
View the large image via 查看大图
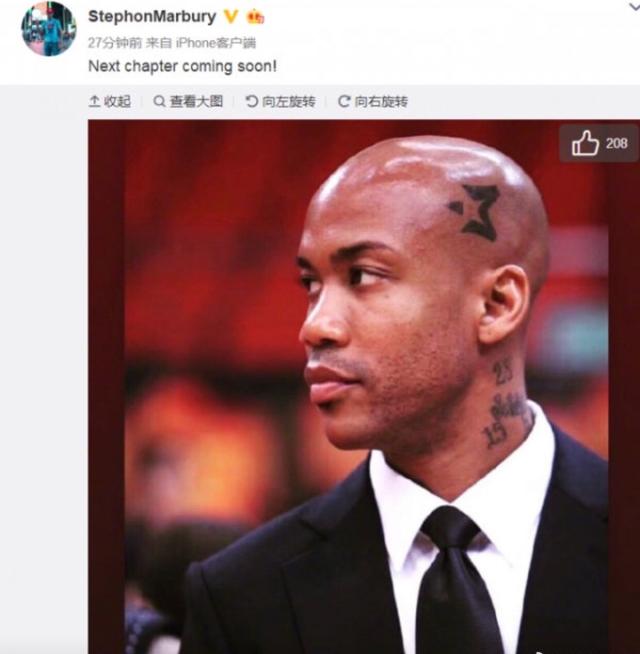(188, 102)
